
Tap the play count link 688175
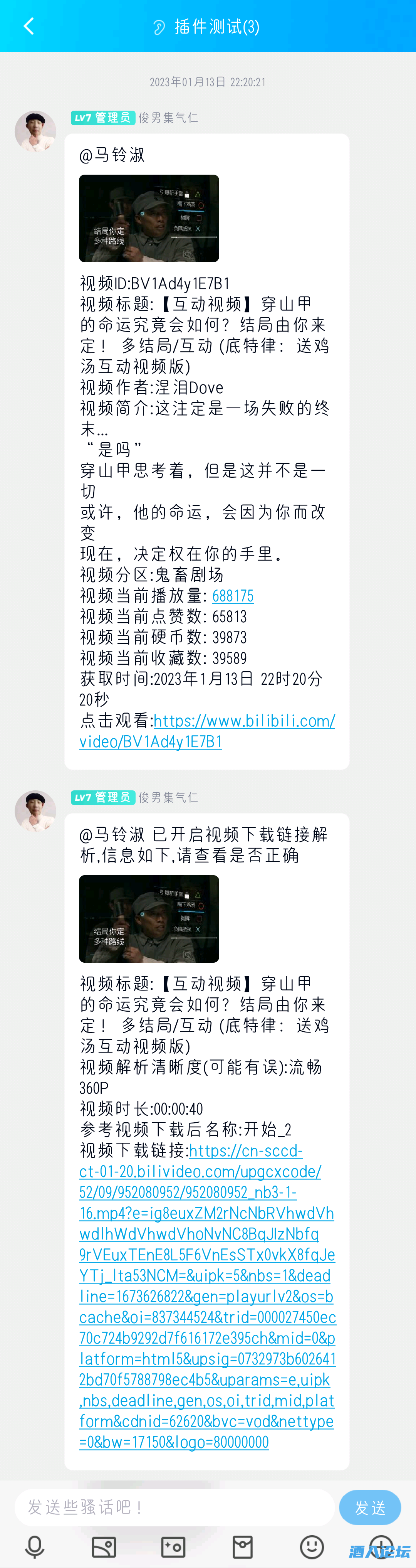233,596
